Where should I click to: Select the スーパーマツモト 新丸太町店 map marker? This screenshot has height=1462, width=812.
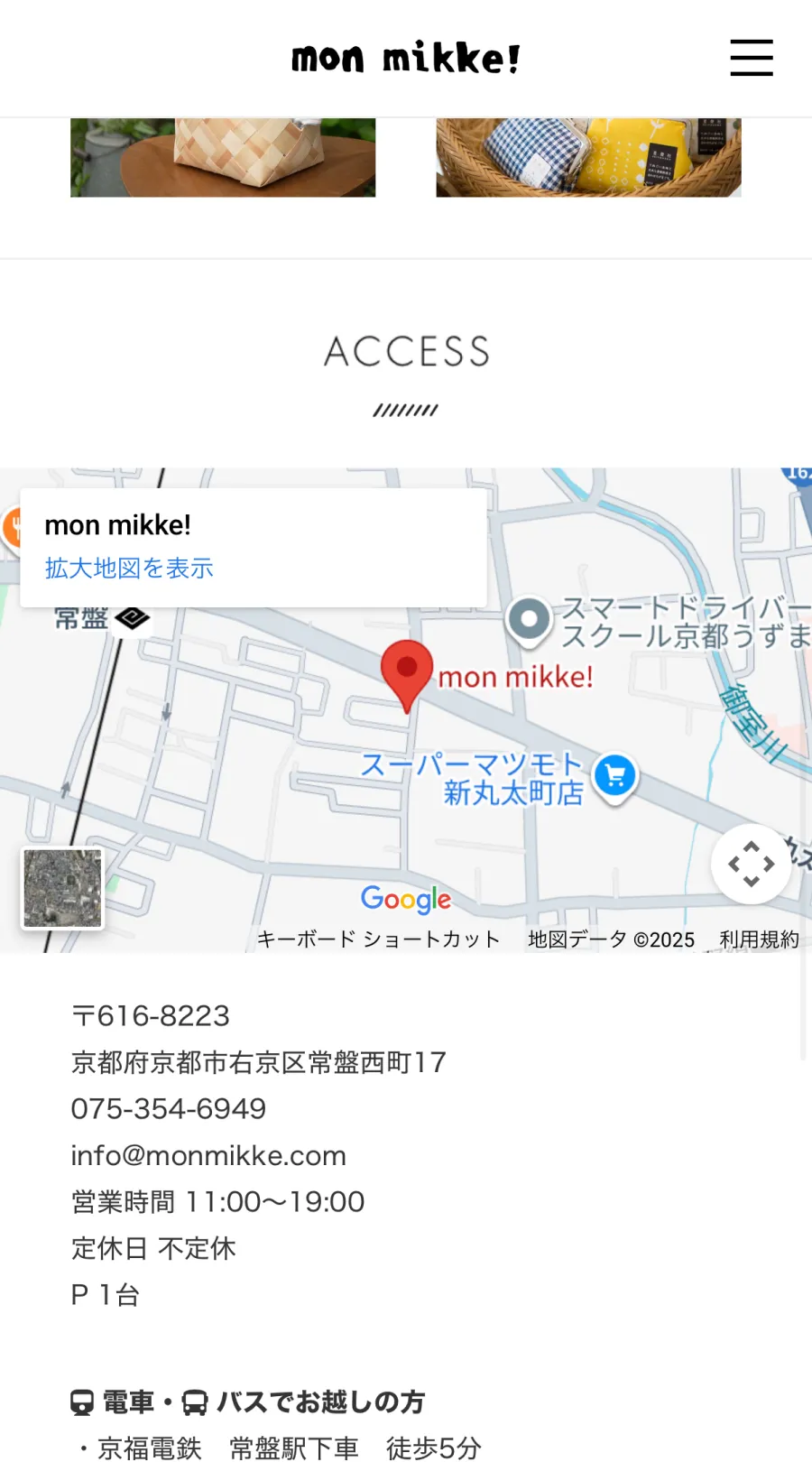(615, 776)
